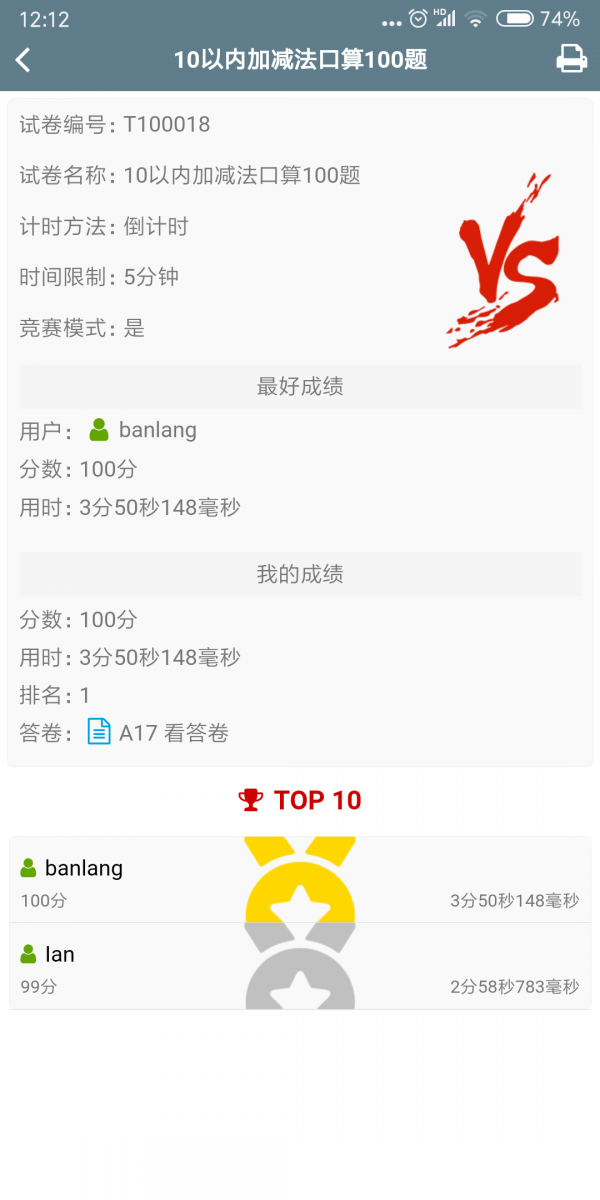
Task: Start a challenge with the VS button
Action: click(x=504, y=261)
